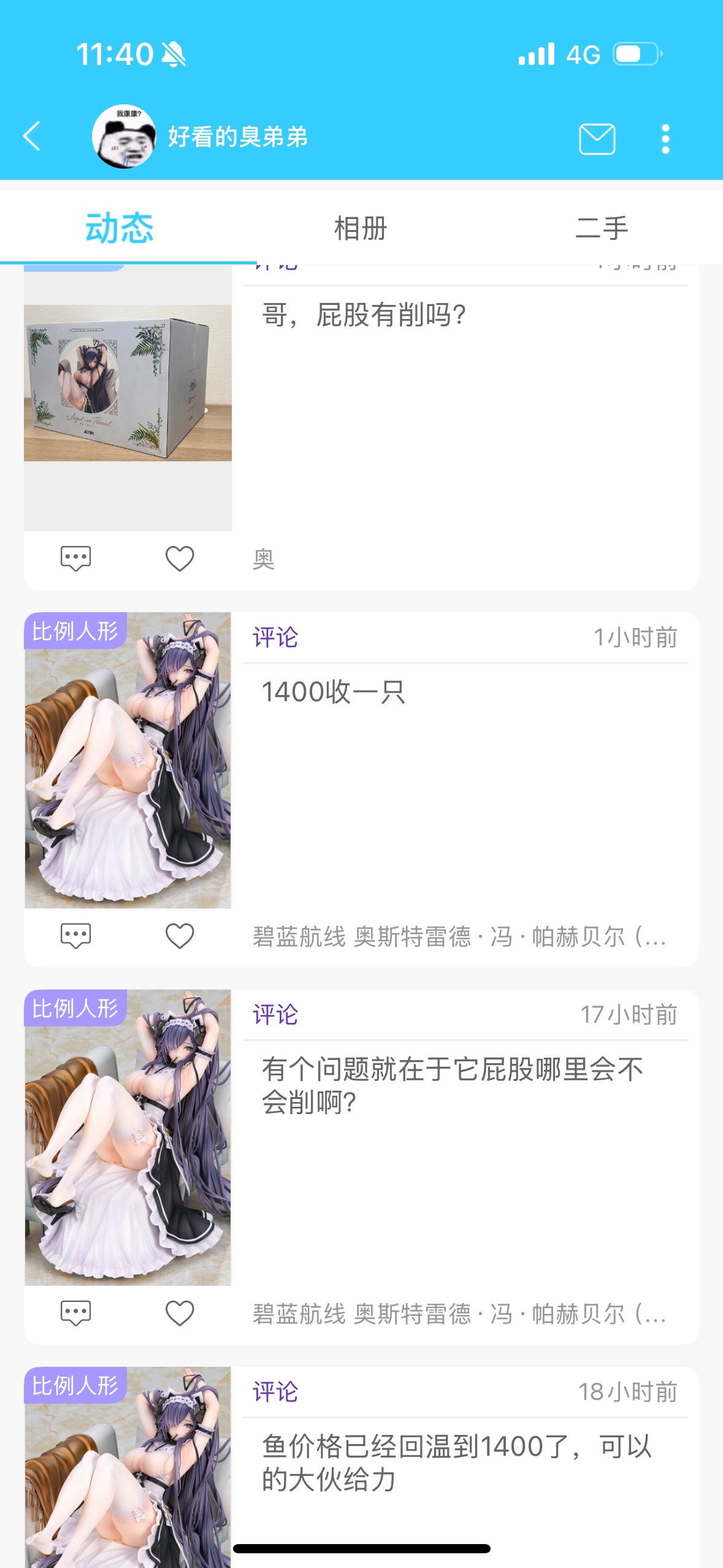Open the figure image from 17小时前 post
Viewport: 723px width, 1568px height.
[128, 1137]
